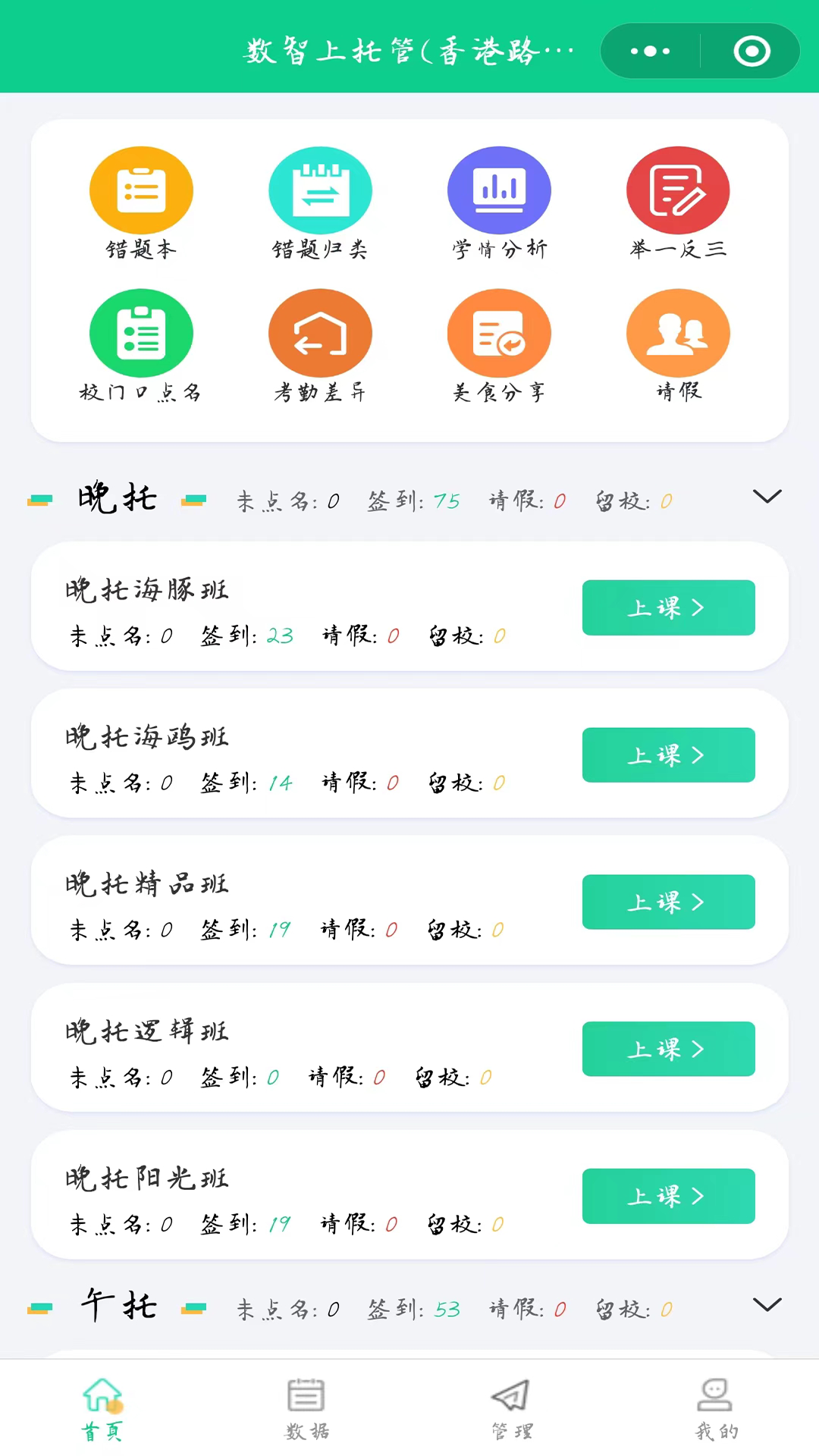
Task: Open 校门口点名 roll call
Action: [141, 332]
